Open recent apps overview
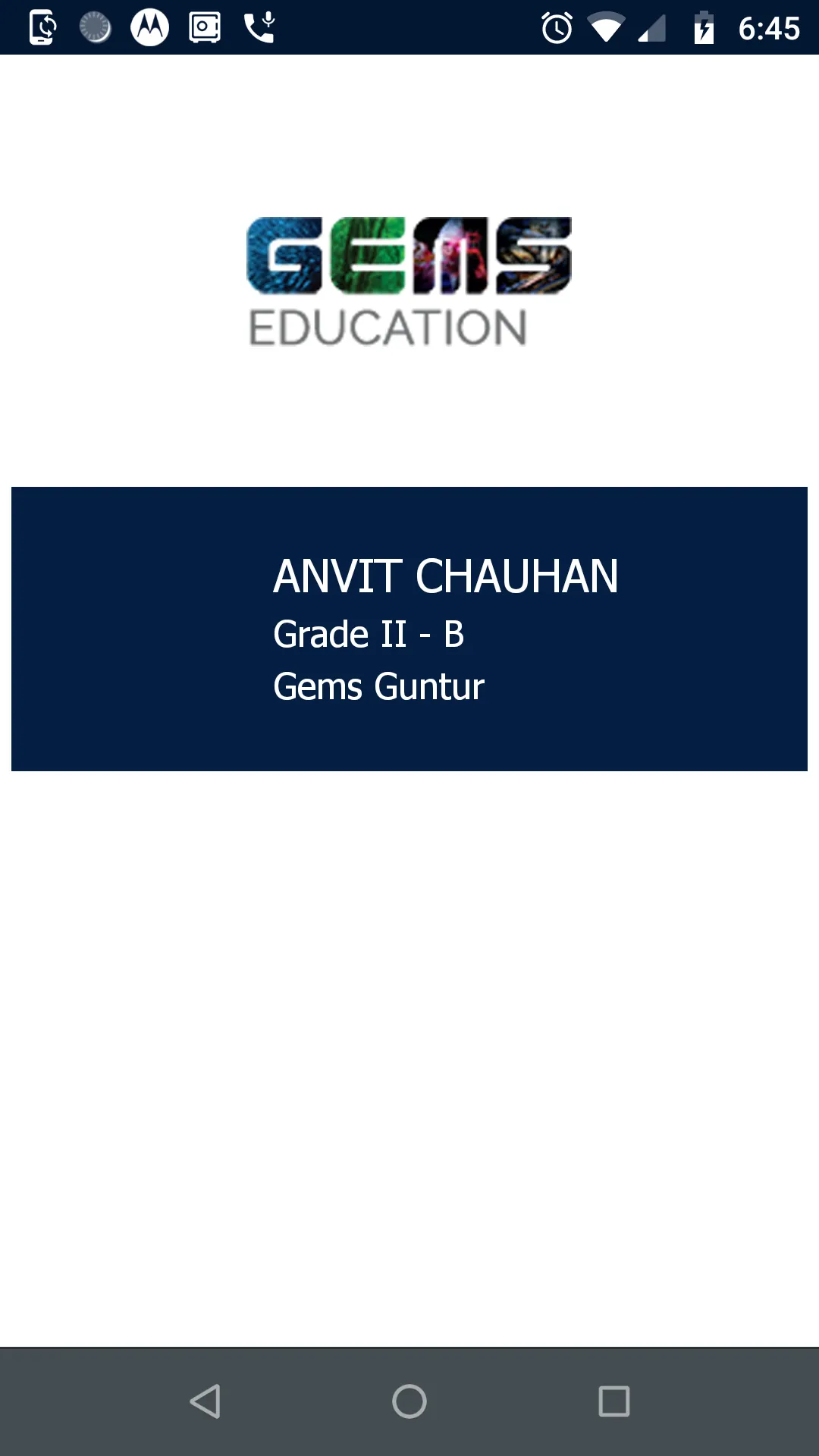819x1456 pixels. tap(613, 1401)
